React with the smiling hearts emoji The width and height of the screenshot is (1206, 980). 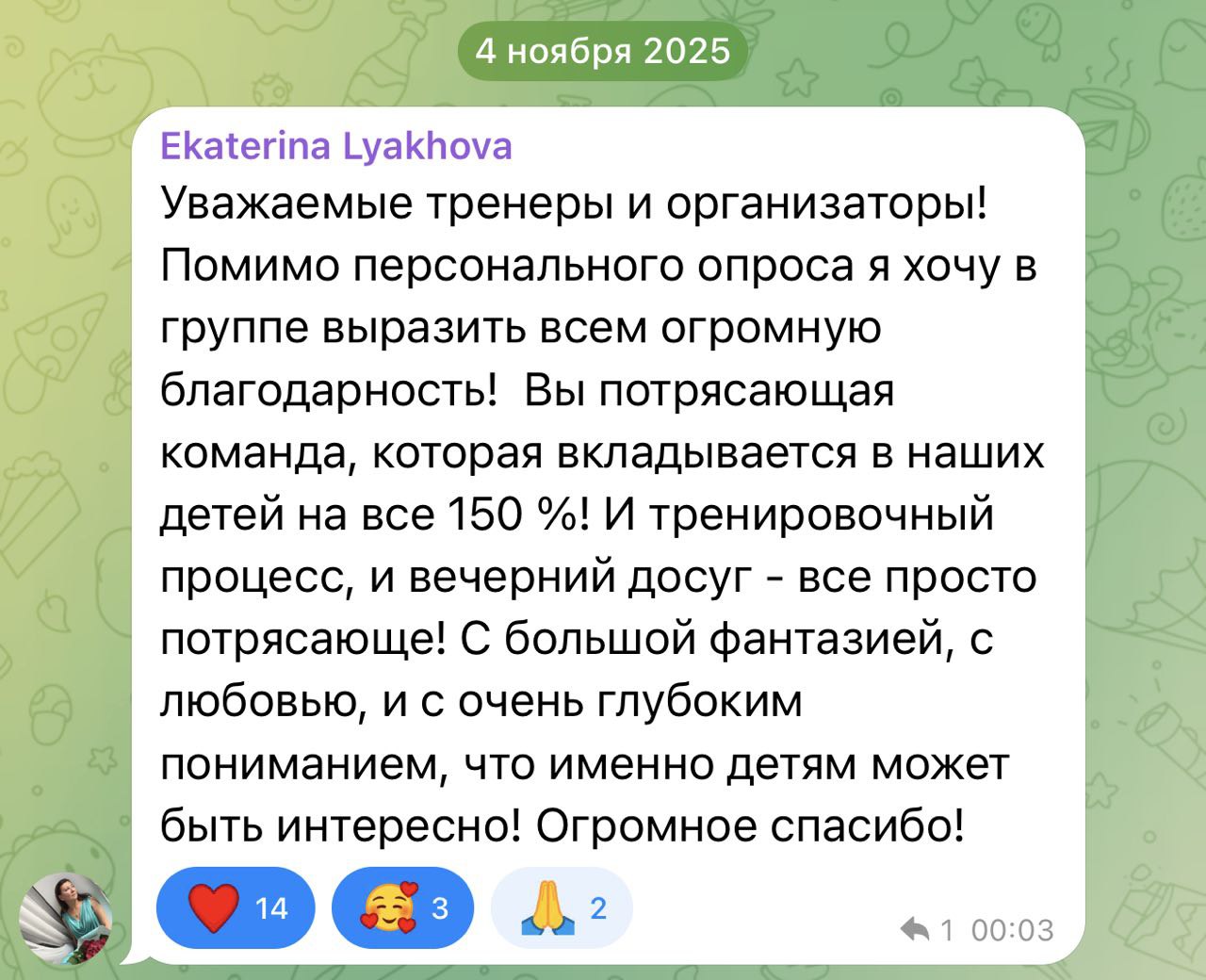(402, 907)
